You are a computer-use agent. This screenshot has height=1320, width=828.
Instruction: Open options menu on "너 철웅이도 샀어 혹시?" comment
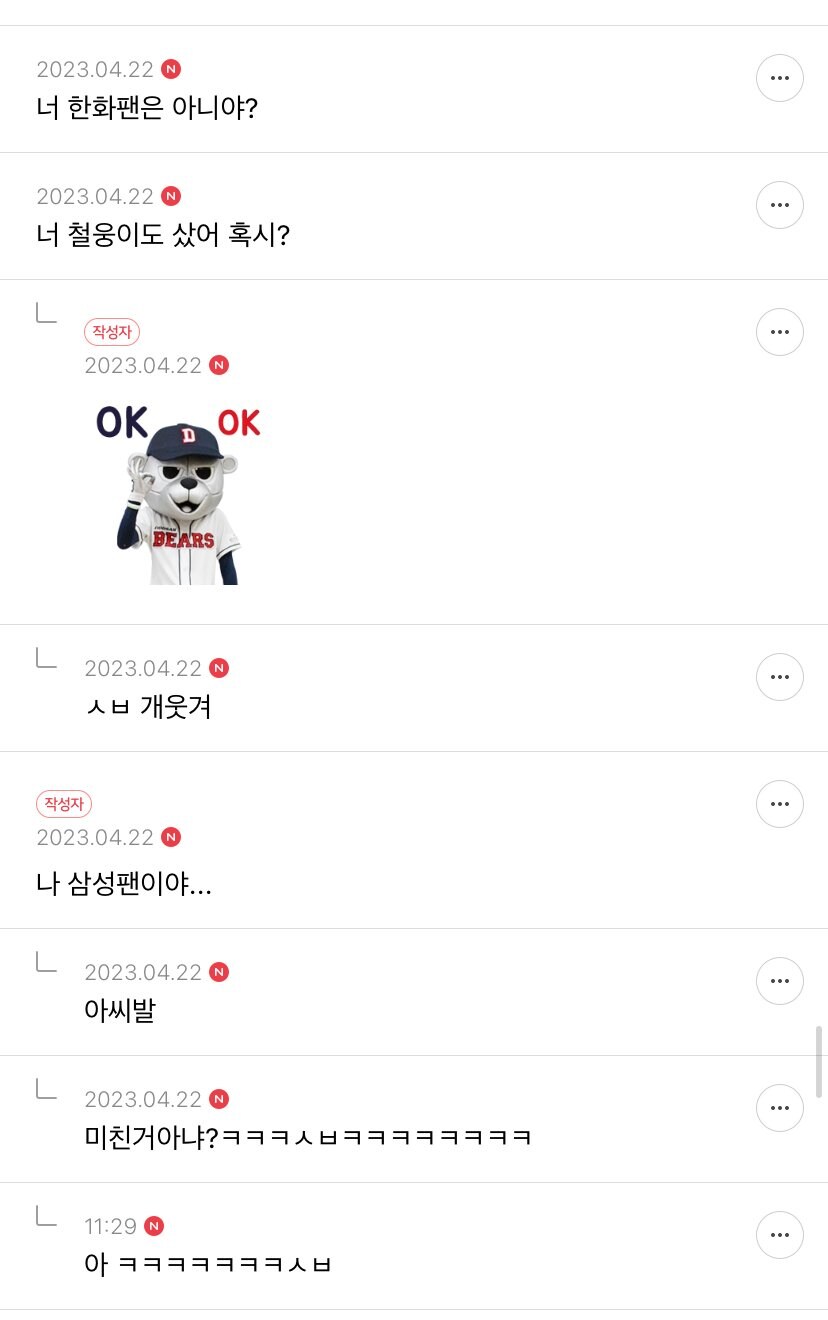click(x=780, y=205)
